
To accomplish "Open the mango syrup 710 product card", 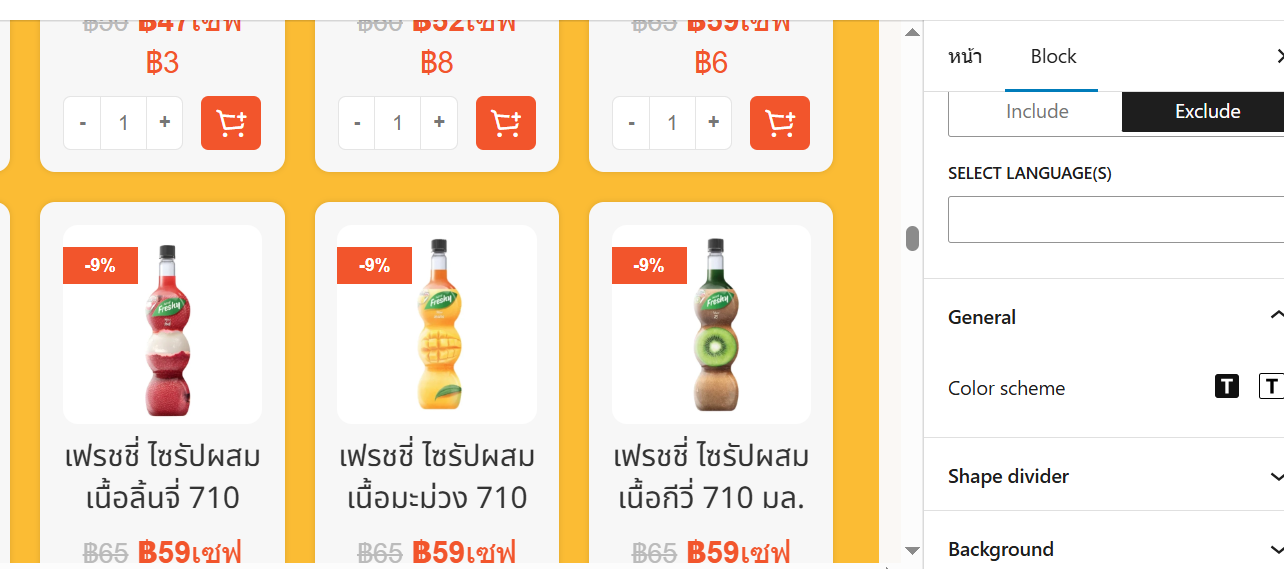I will (x=437, y=478).
